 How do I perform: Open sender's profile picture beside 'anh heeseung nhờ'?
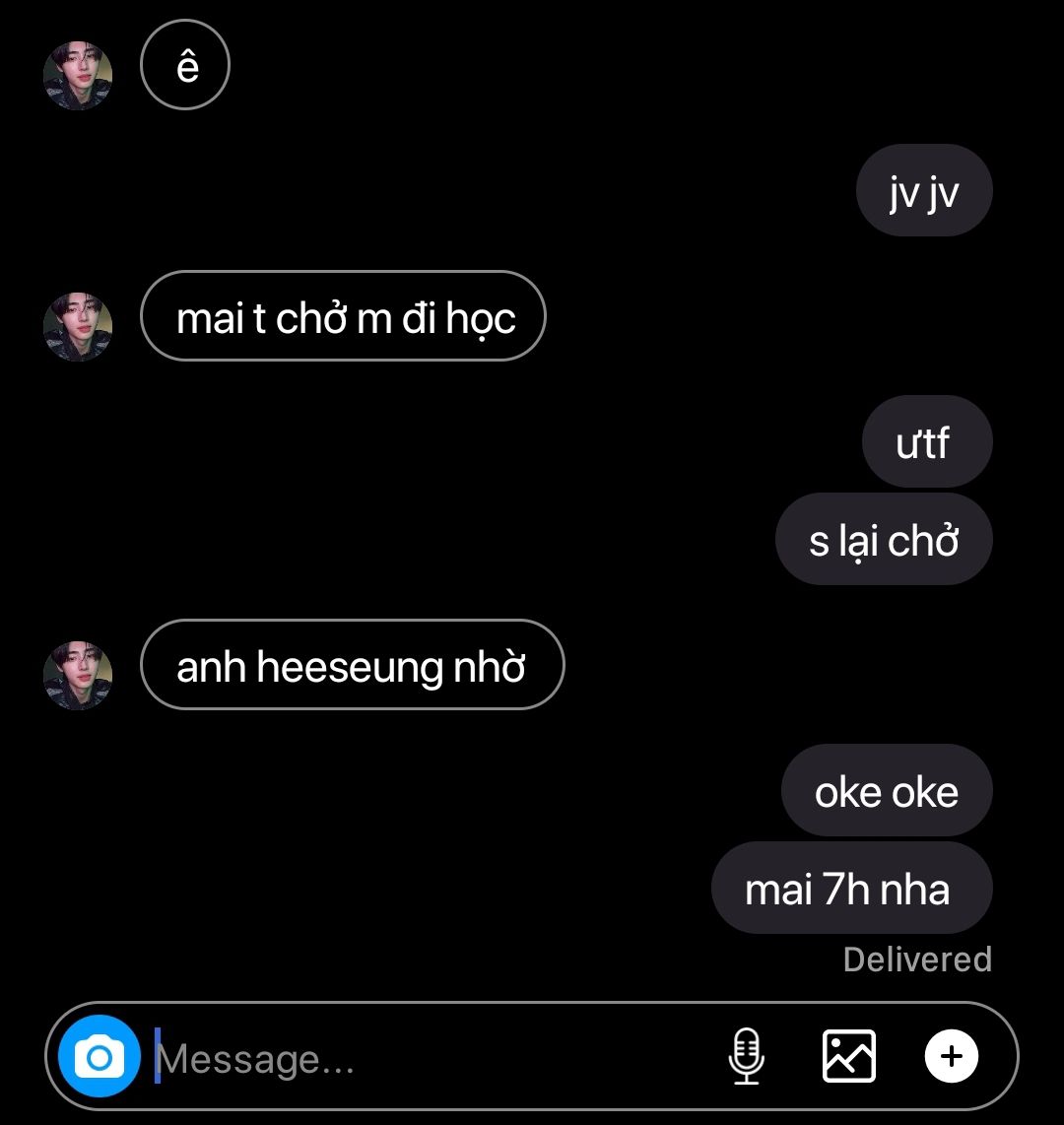(78, 676)
